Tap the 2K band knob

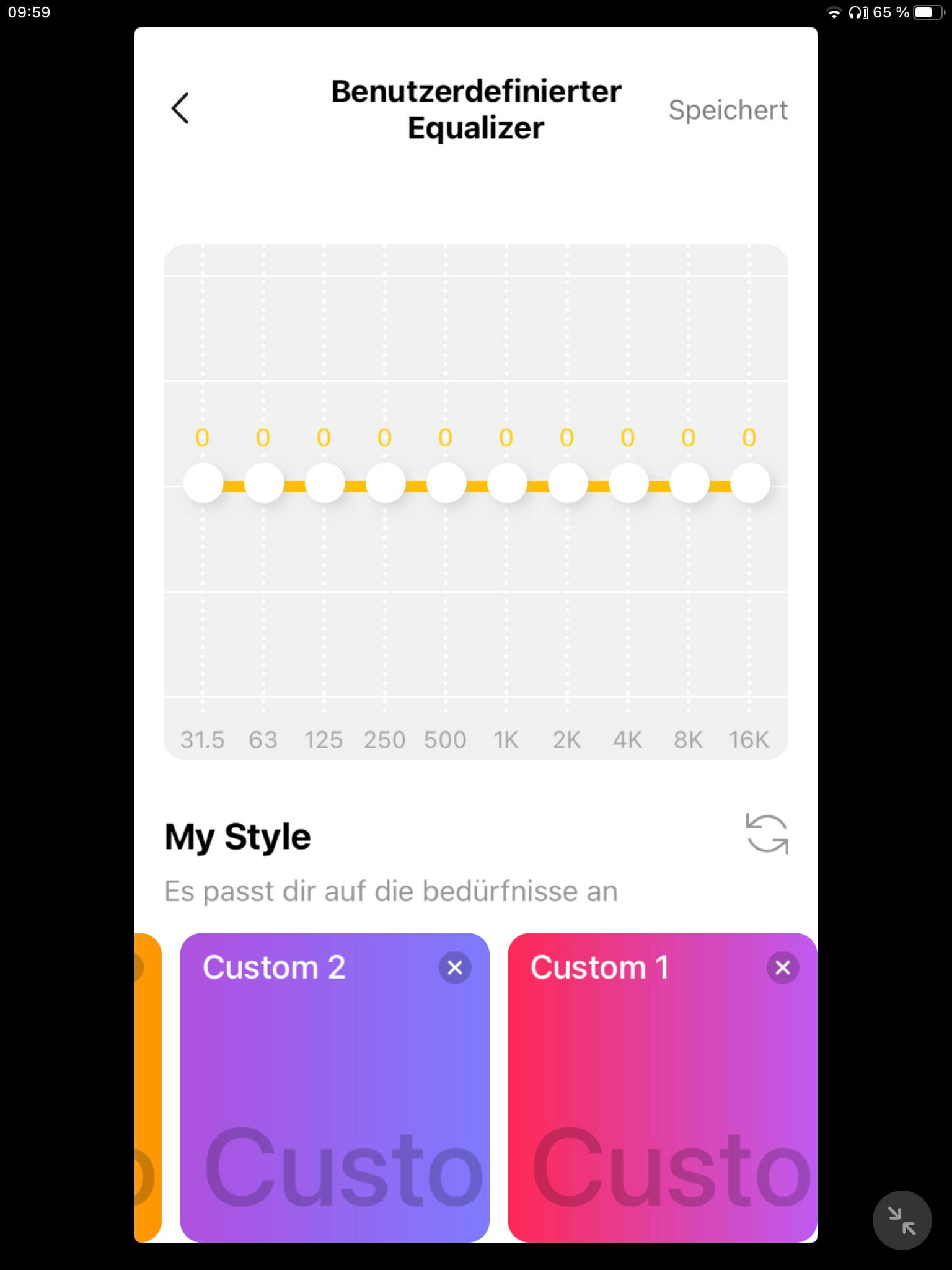568,483
